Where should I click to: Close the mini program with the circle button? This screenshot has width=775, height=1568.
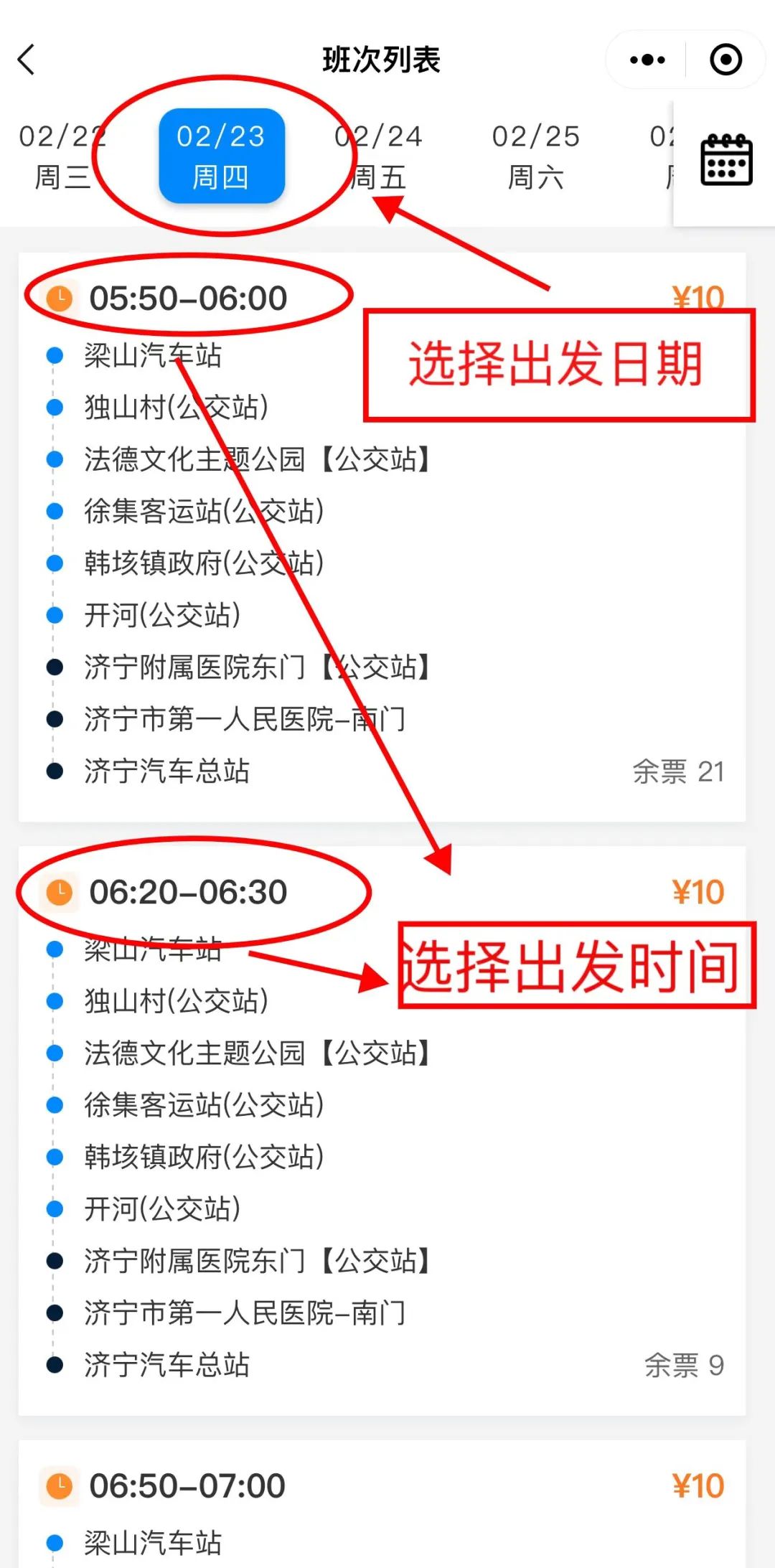[x=725, y=60]
